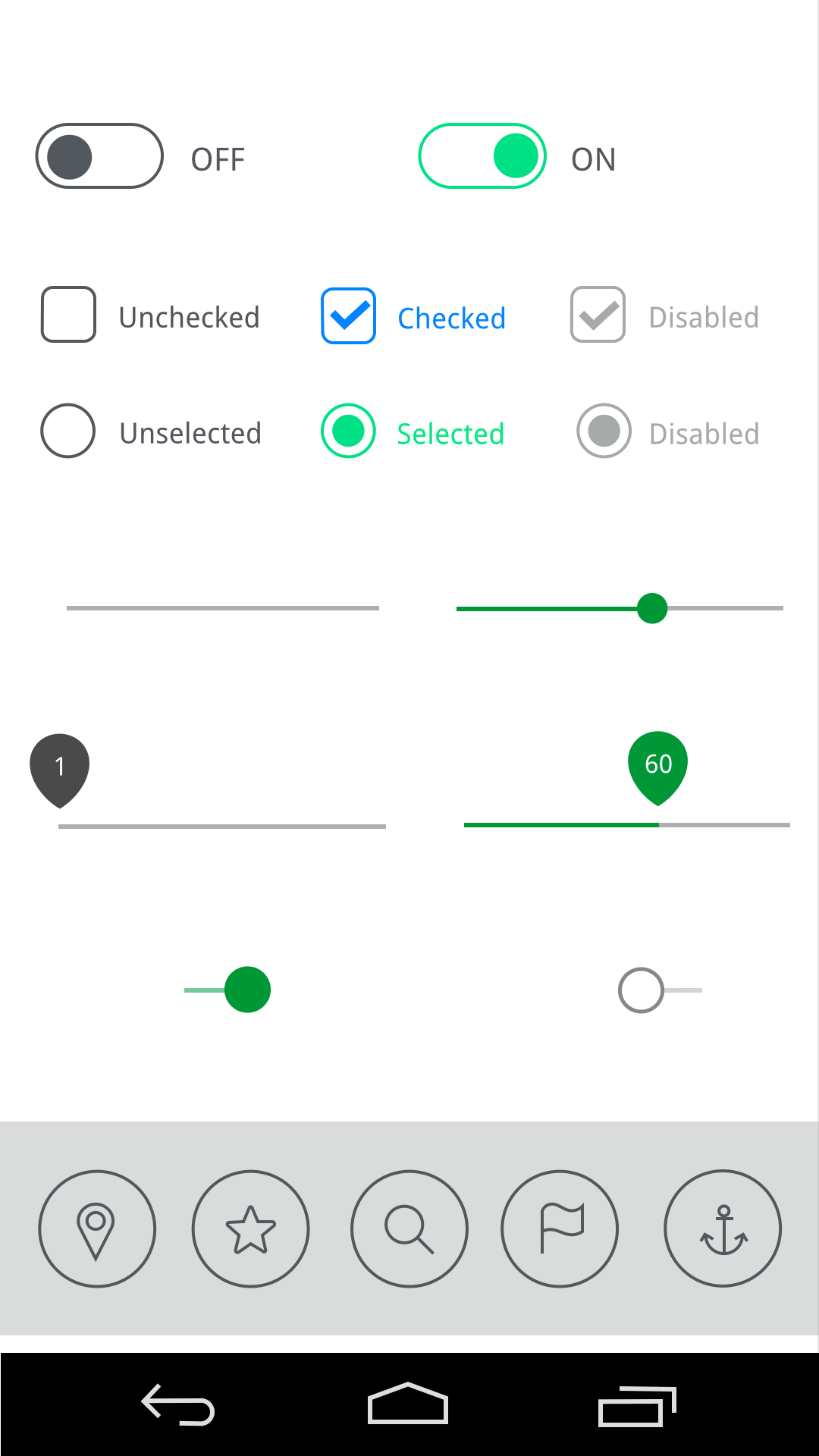The image size is (819, 1456).
Task: Tap the green Selected radio button
Action: click(348, 431)
